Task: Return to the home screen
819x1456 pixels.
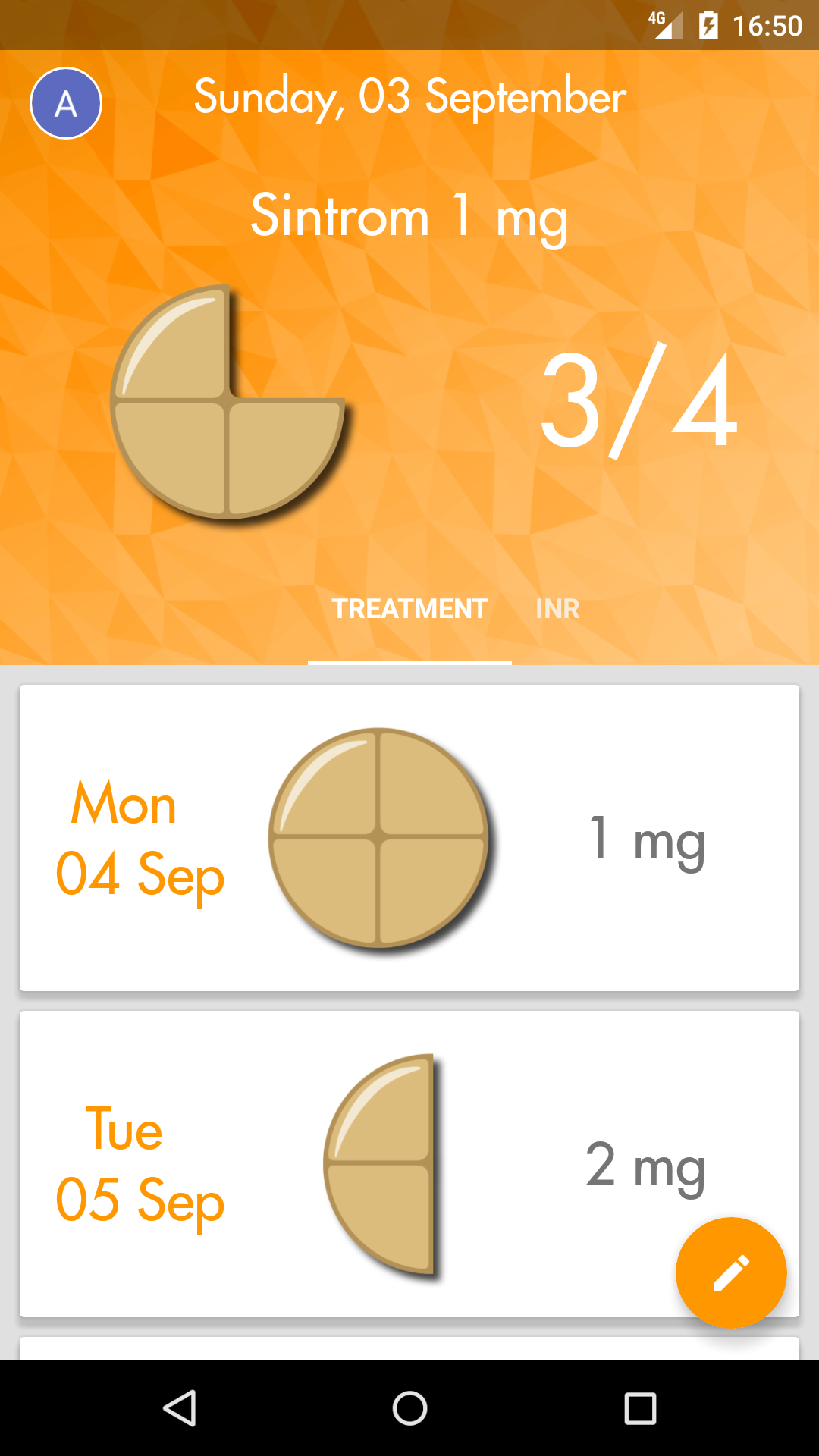Action: click(x=409, y=1408)
